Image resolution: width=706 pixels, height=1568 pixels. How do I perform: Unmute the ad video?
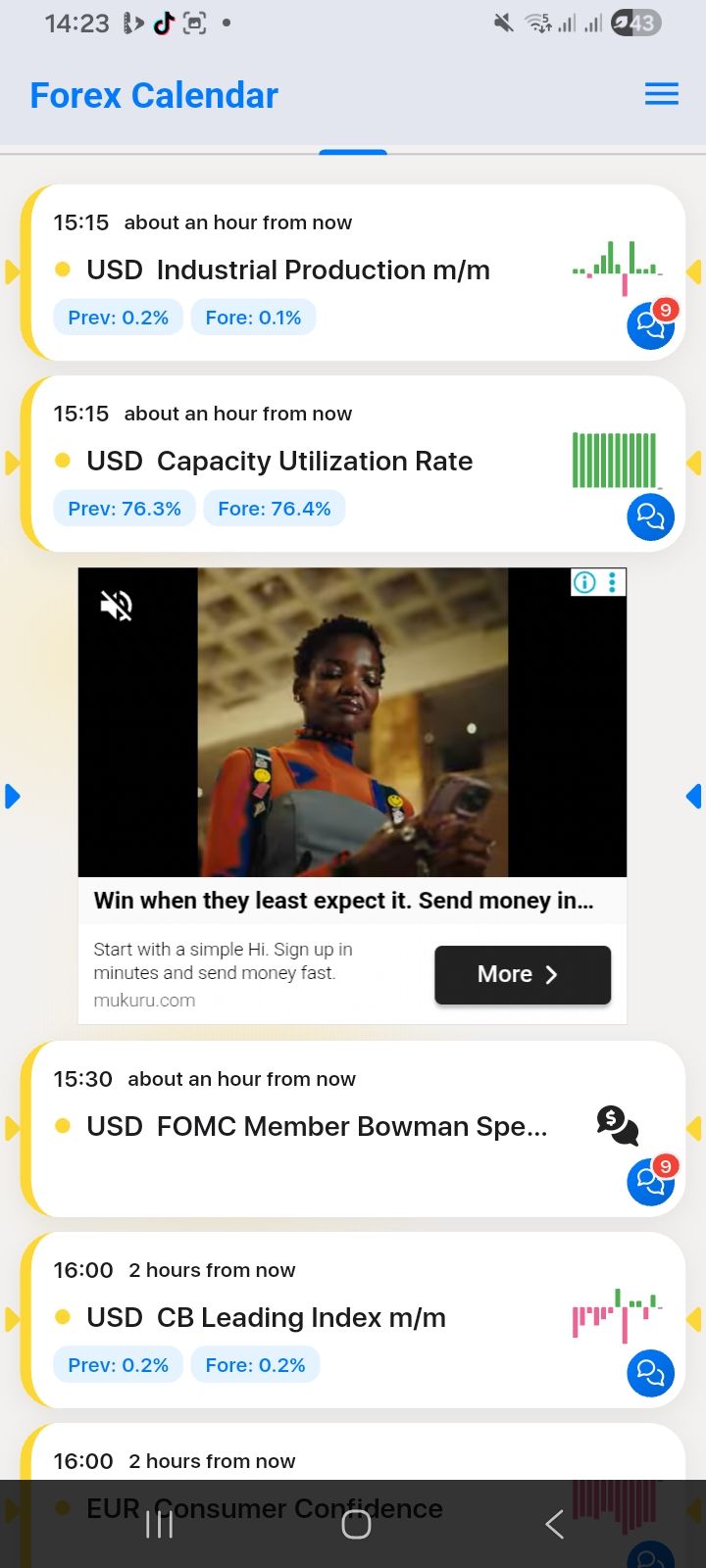pyautogui.click(x=116, y=605)
